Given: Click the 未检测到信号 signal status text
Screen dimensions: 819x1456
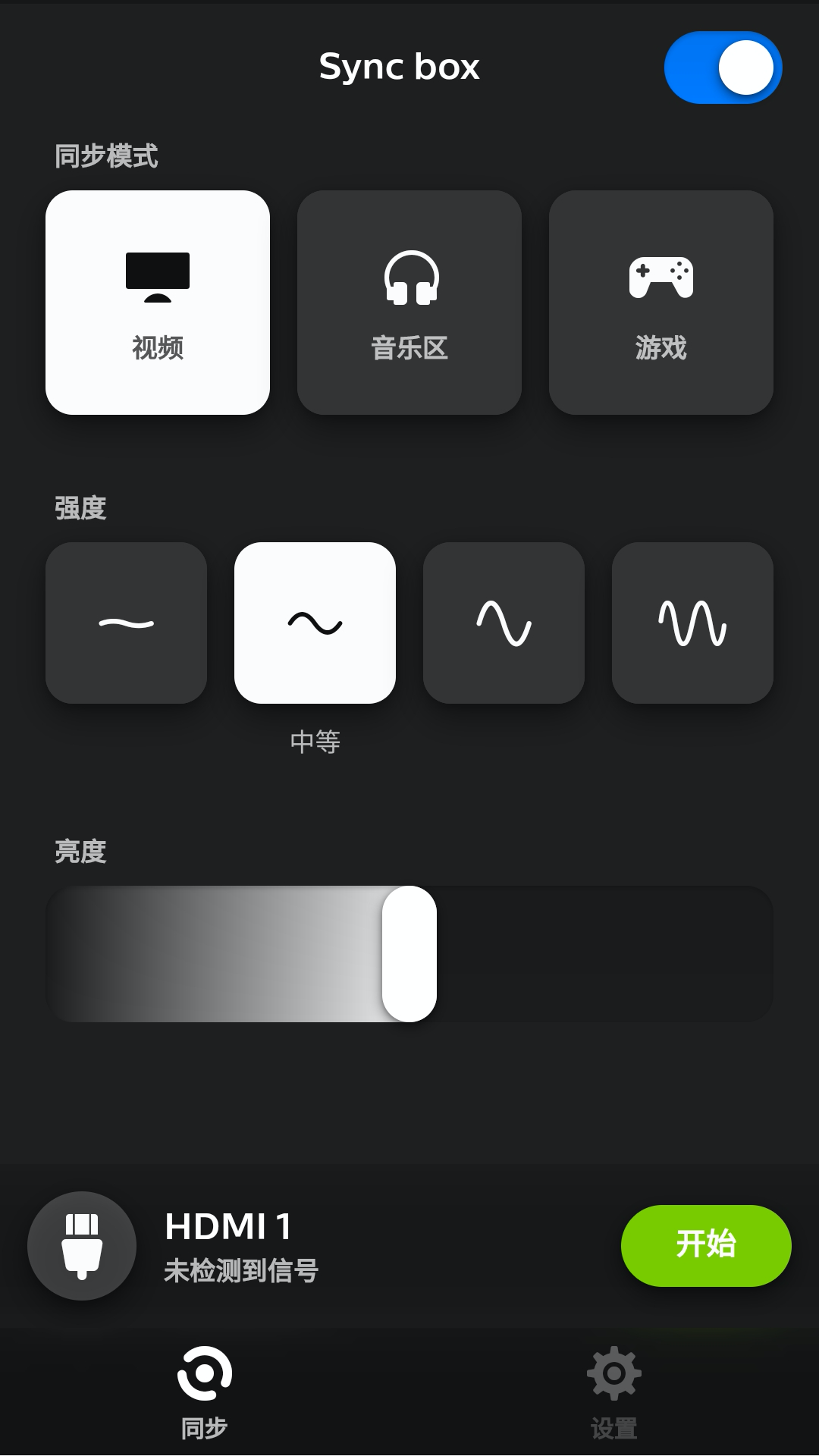Looking at the screenshot, I should tap(241, 1269).
